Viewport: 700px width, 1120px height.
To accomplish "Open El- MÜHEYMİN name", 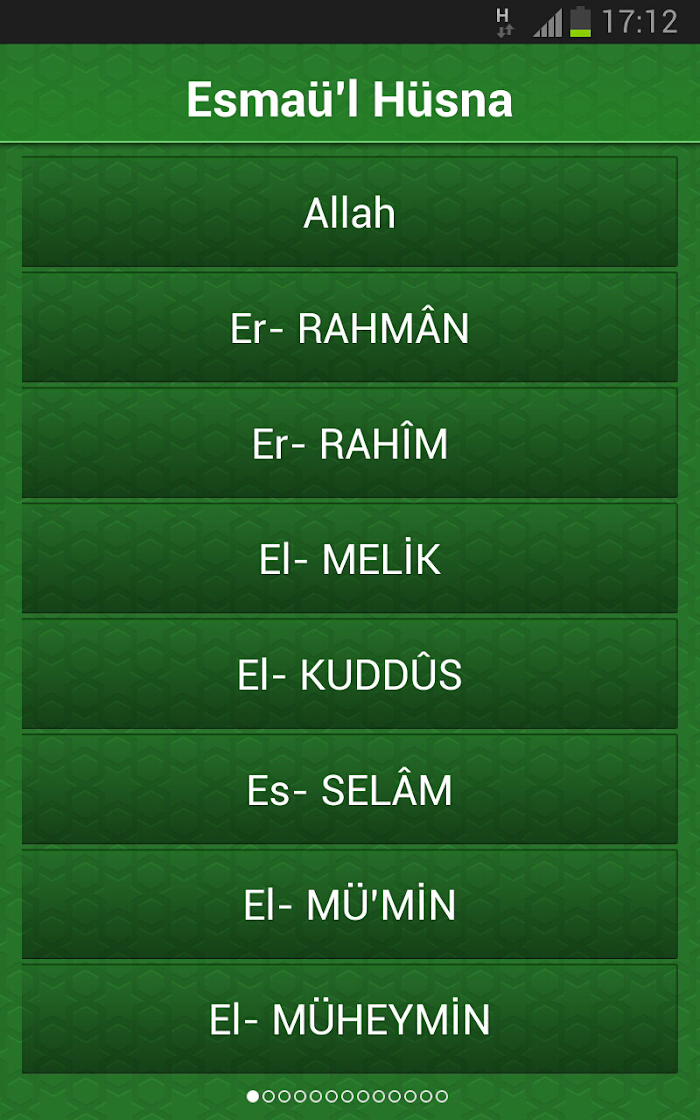I will click(x=350, y=1019).
